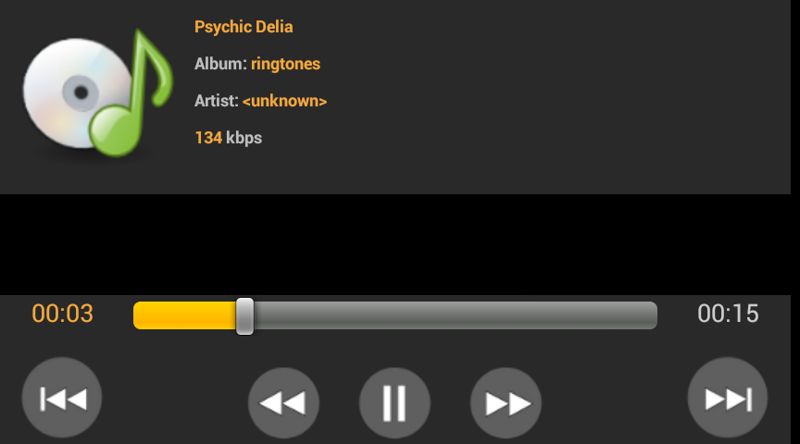The image size is (800, 444).
Task: Skip to the next track
Action: click(728, 399)
